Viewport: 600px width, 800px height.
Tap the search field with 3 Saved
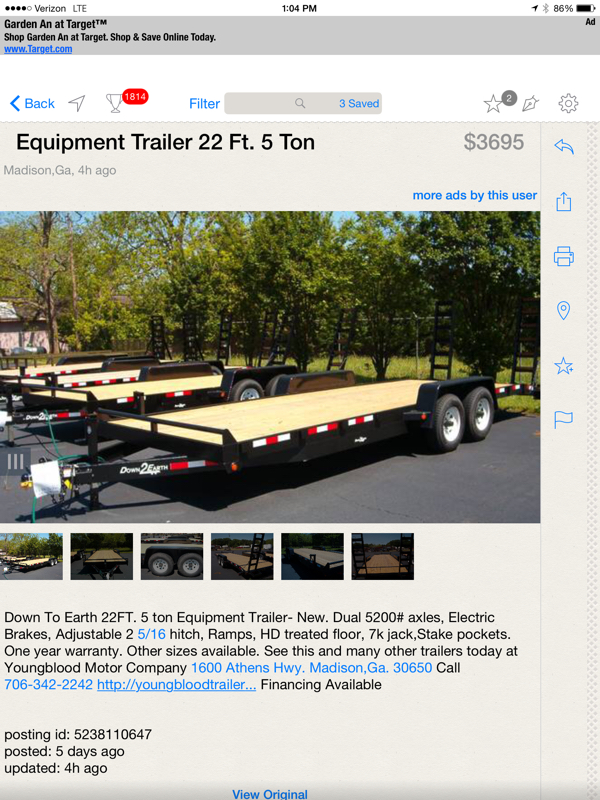pyautogui.click(x=303, y=103)
